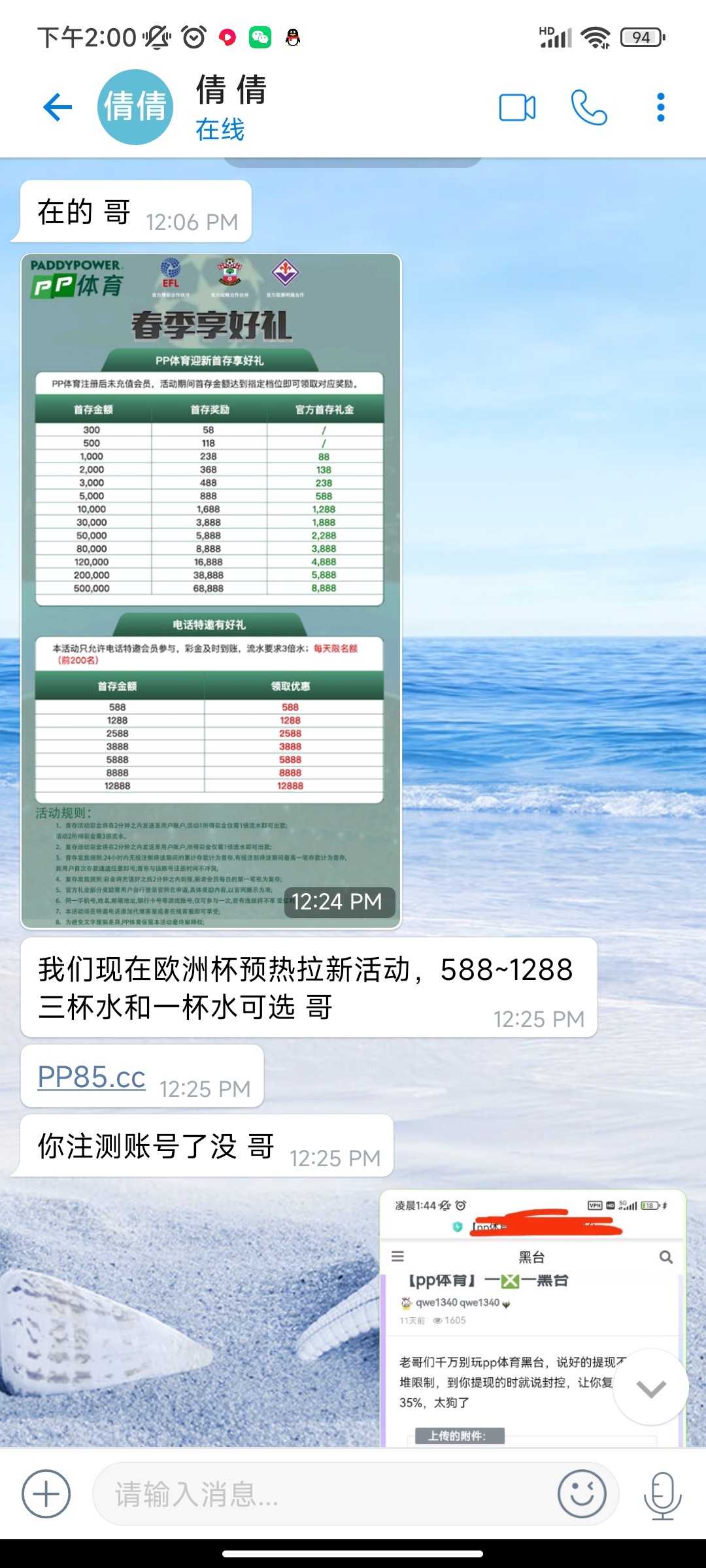Jump to the latest messages with down arrow
Image resolution: width=706 pixels, height=1568 pixels.
(x=650, y=1388)
